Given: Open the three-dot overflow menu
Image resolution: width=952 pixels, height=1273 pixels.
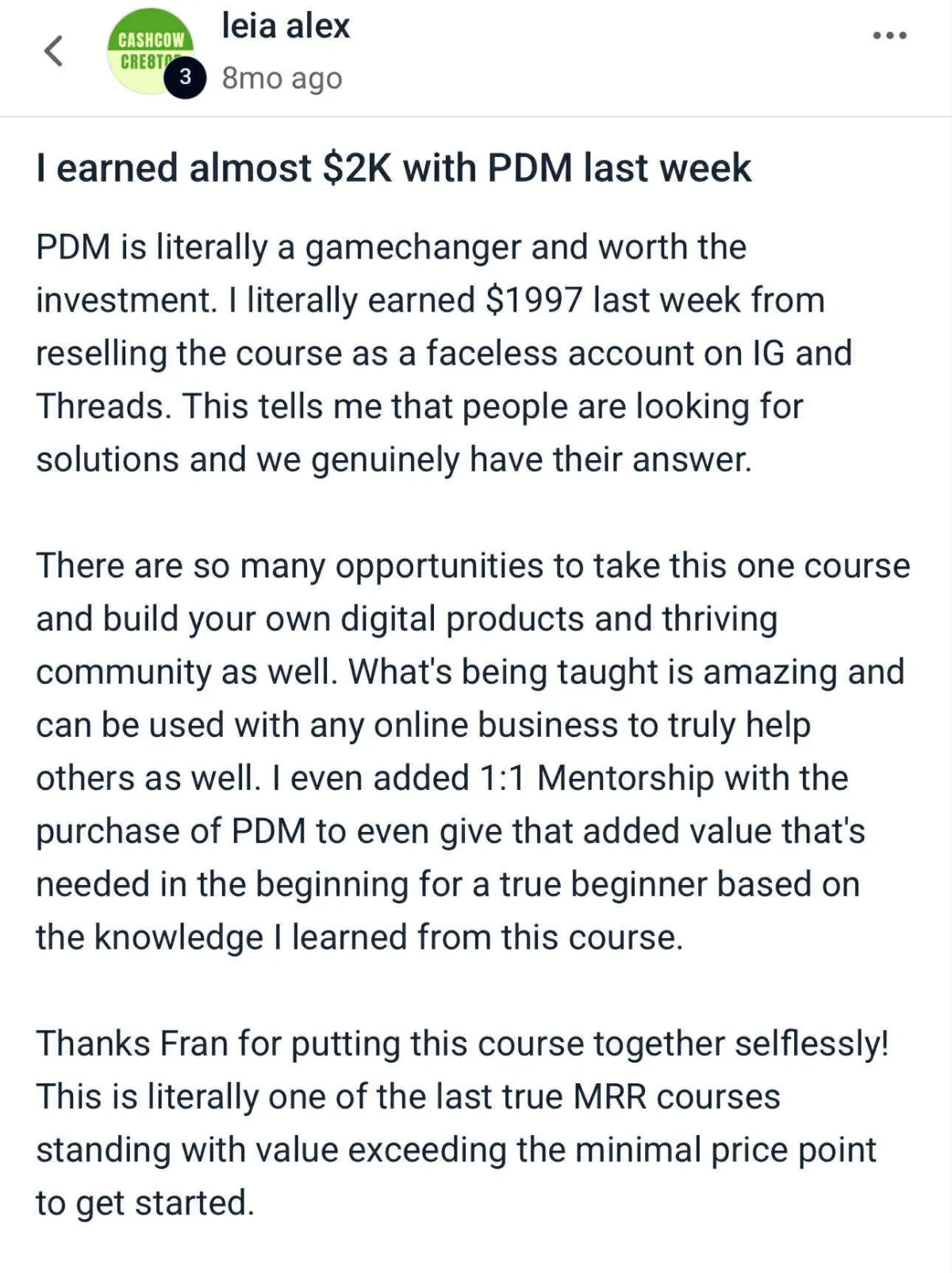Looking at the screenshot, I should coord(889,36).
